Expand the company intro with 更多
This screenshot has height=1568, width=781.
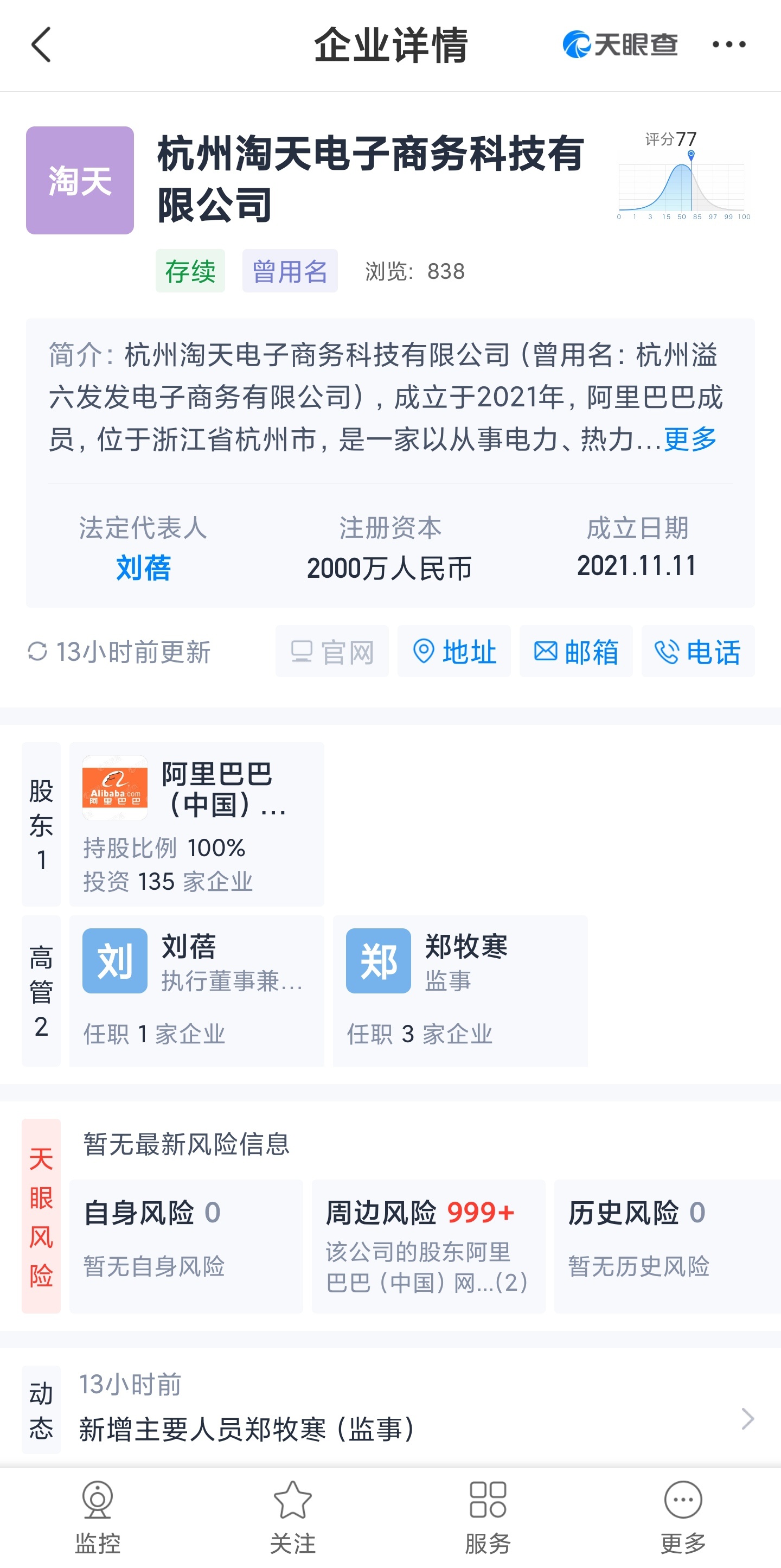[x=690, y=439]
